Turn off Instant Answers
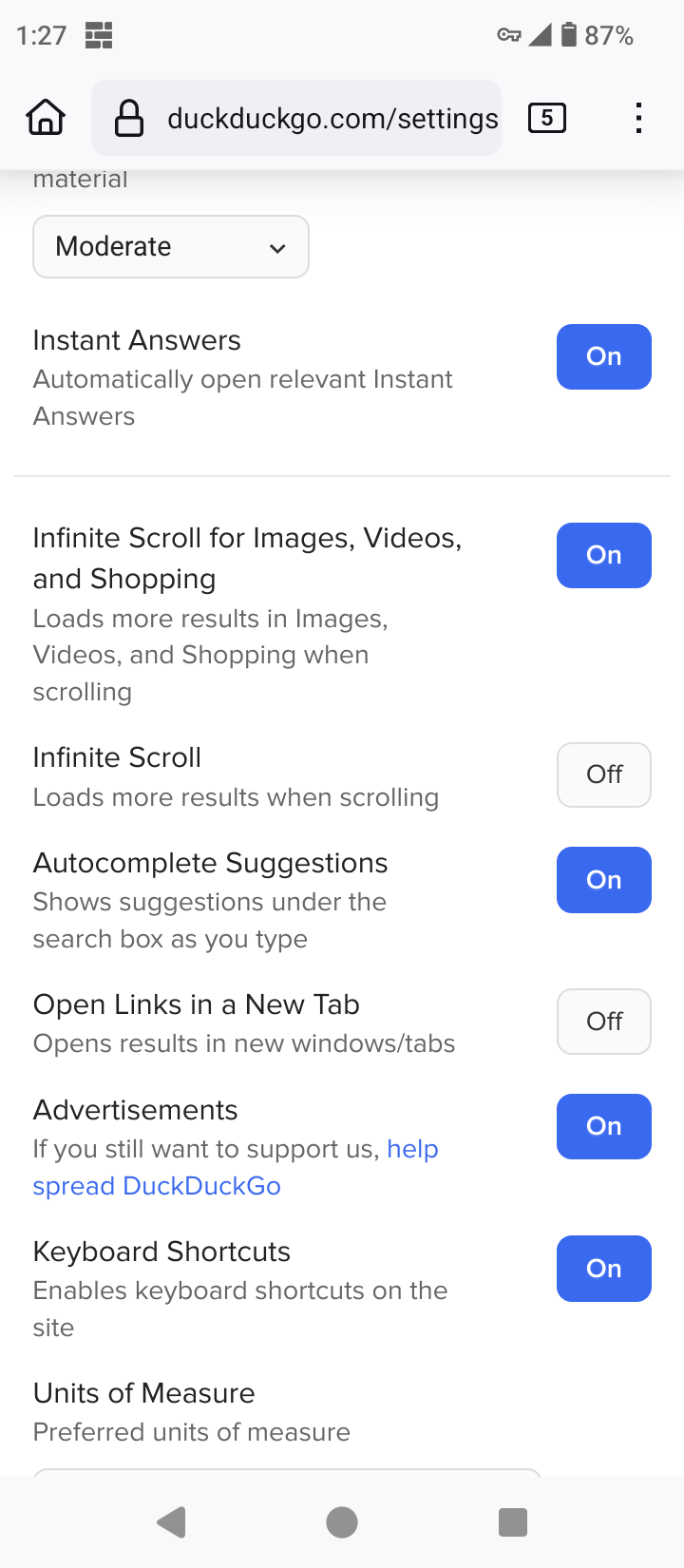This screenshot has width=684, height=1568. coord(604,356)
